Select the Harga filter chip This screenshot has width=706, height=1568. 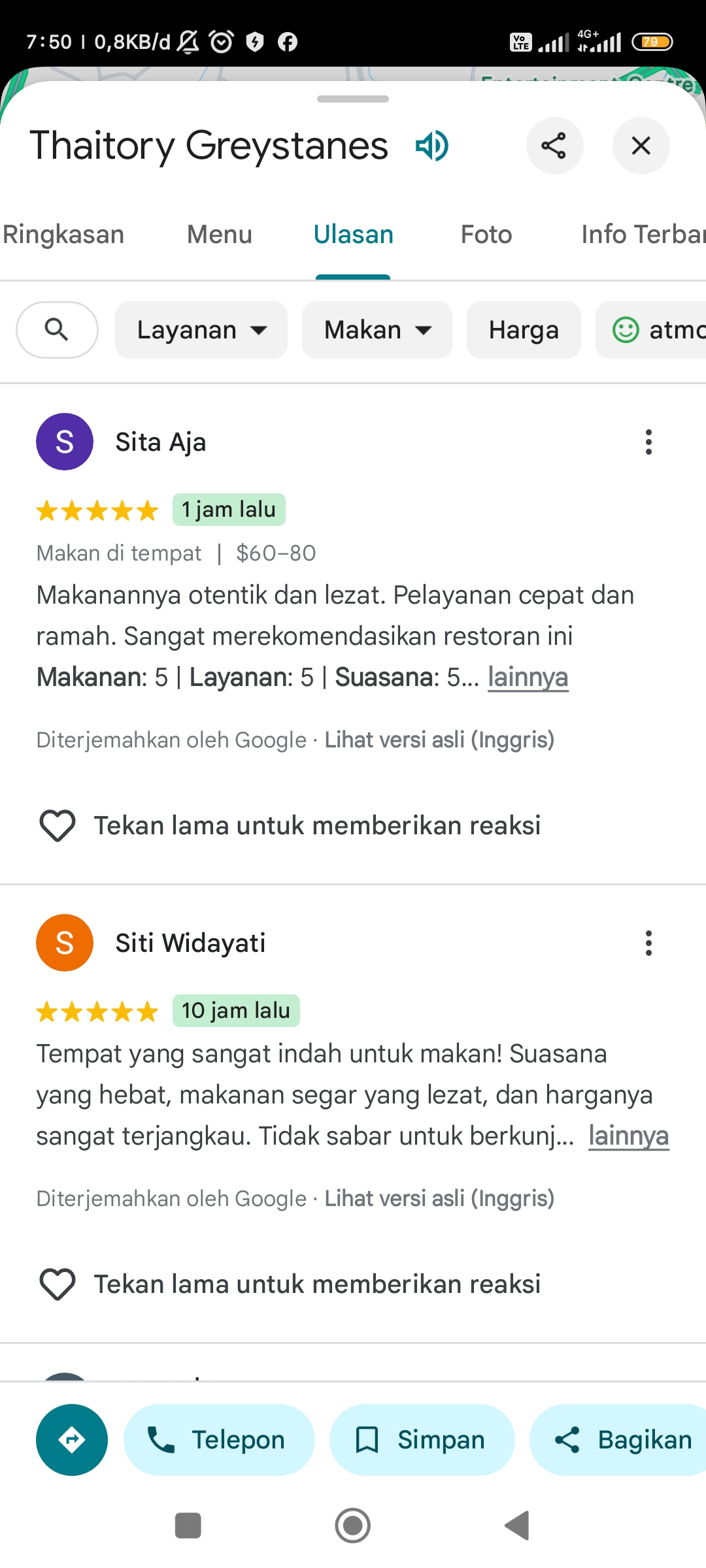(524, 330)
